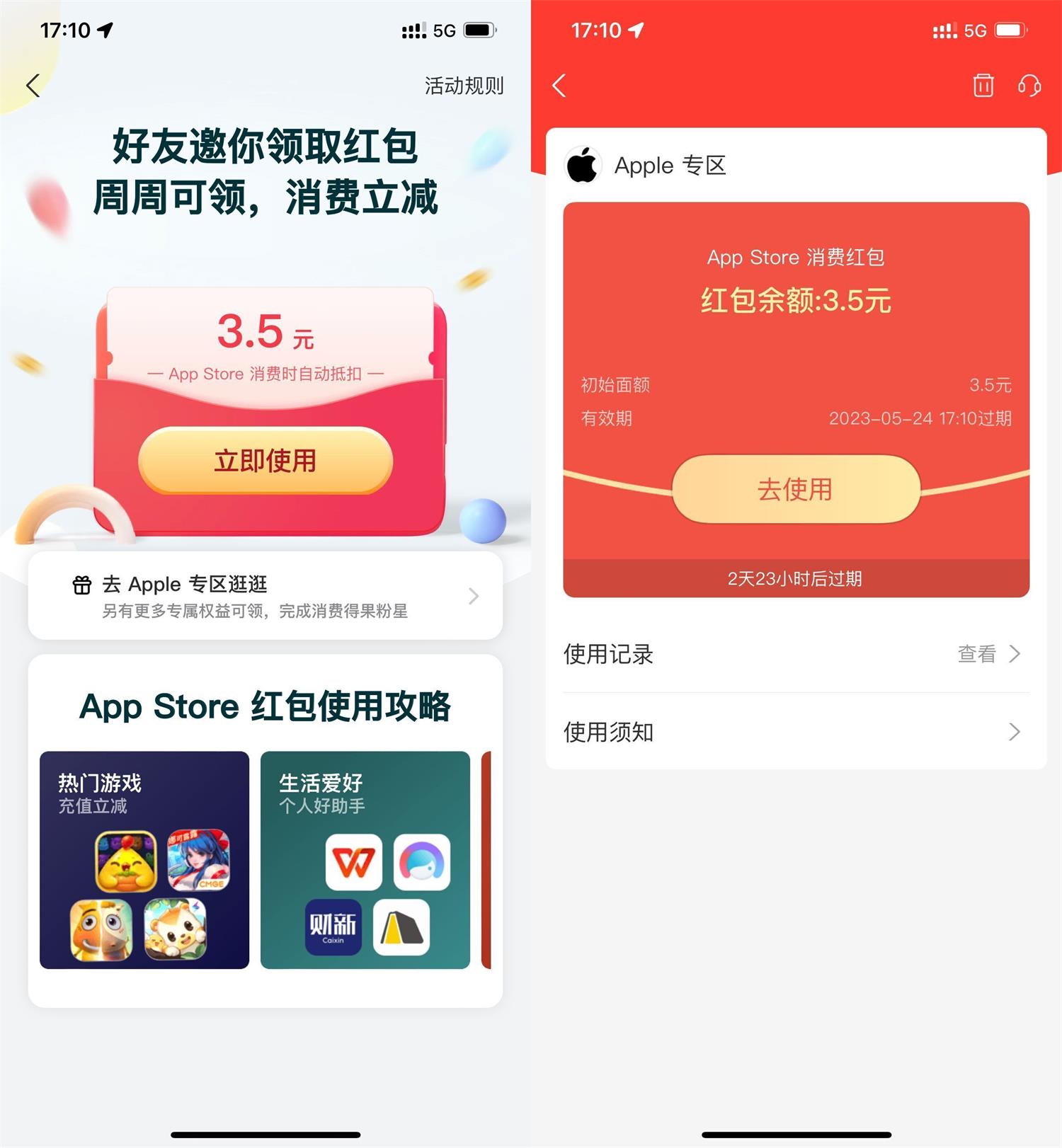The width and height of the screenshot is (1062, 1148).
Task: Open 活动规则 activity rules
Action: 464,86
